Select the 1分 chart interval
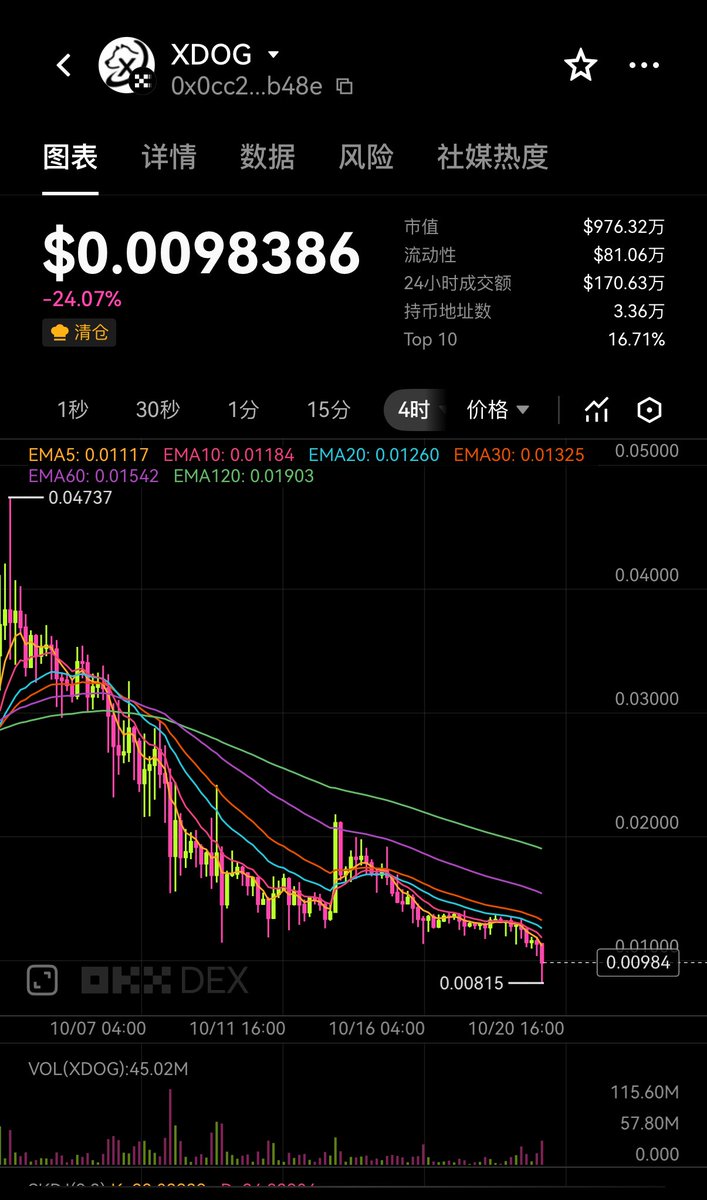 [x=243, y=410]
